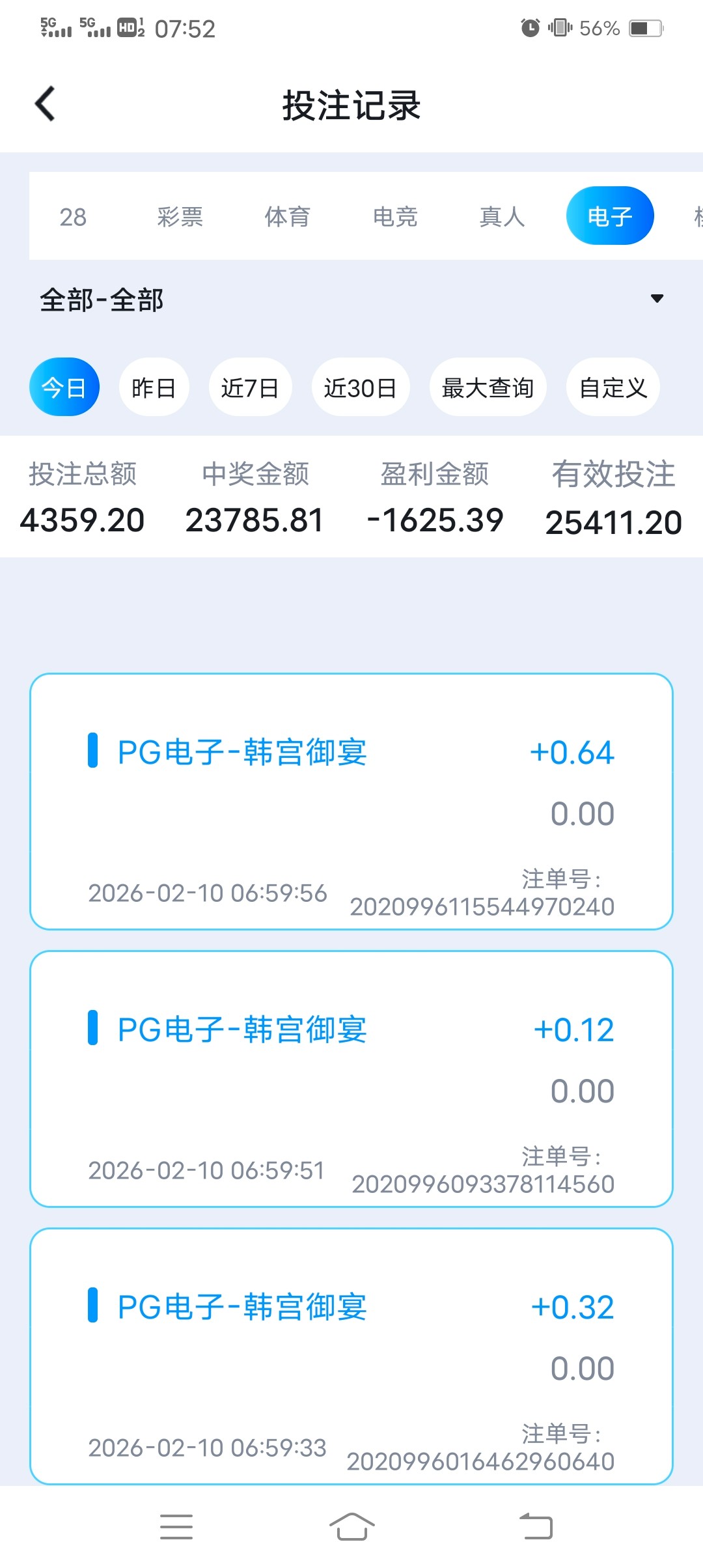Switch to the 28 tab
The width and height of the screenshot is (703, 1568).
coord(73,217)
